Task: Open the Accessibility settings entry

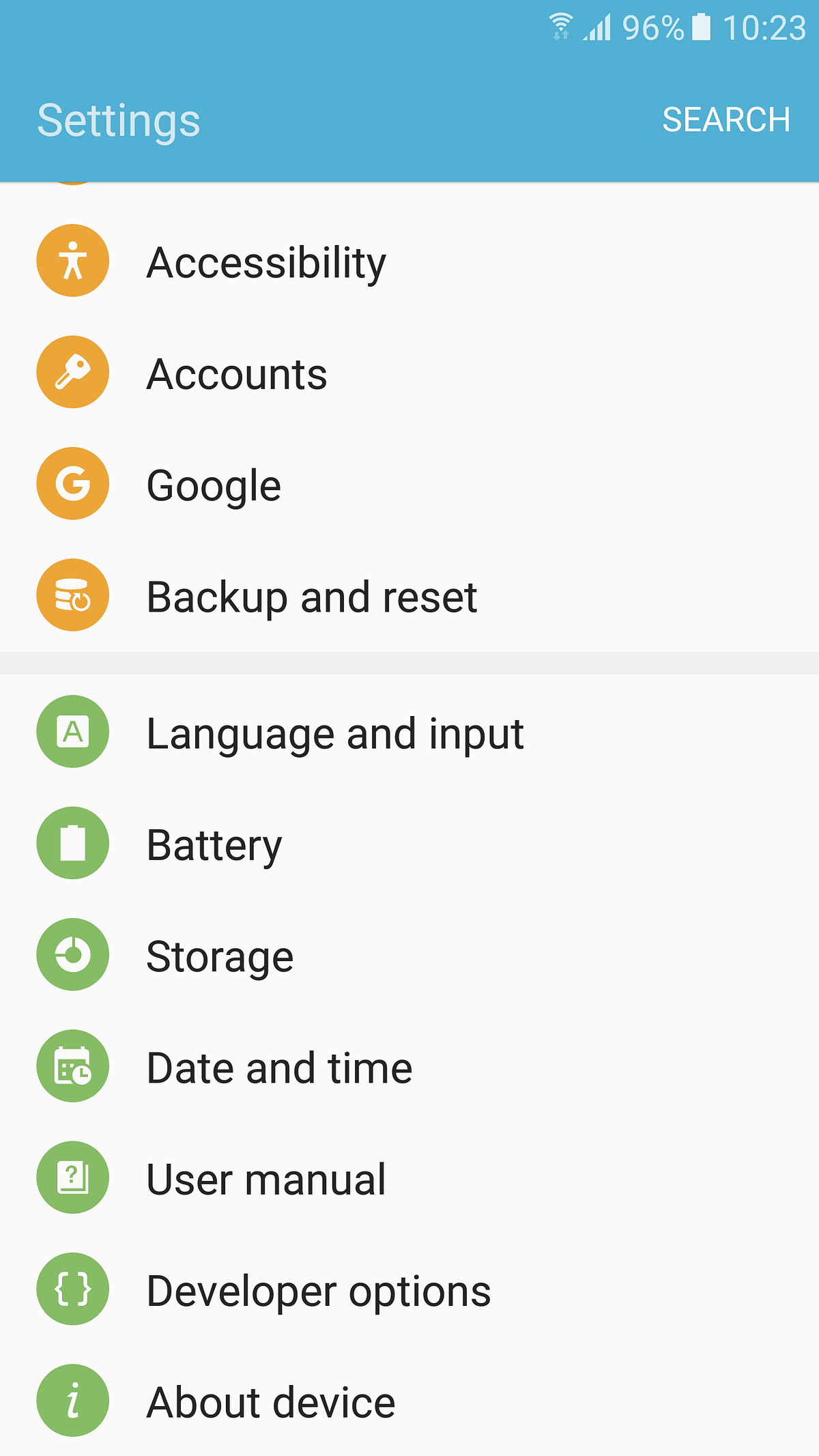Action: click(x=267, y=260)
